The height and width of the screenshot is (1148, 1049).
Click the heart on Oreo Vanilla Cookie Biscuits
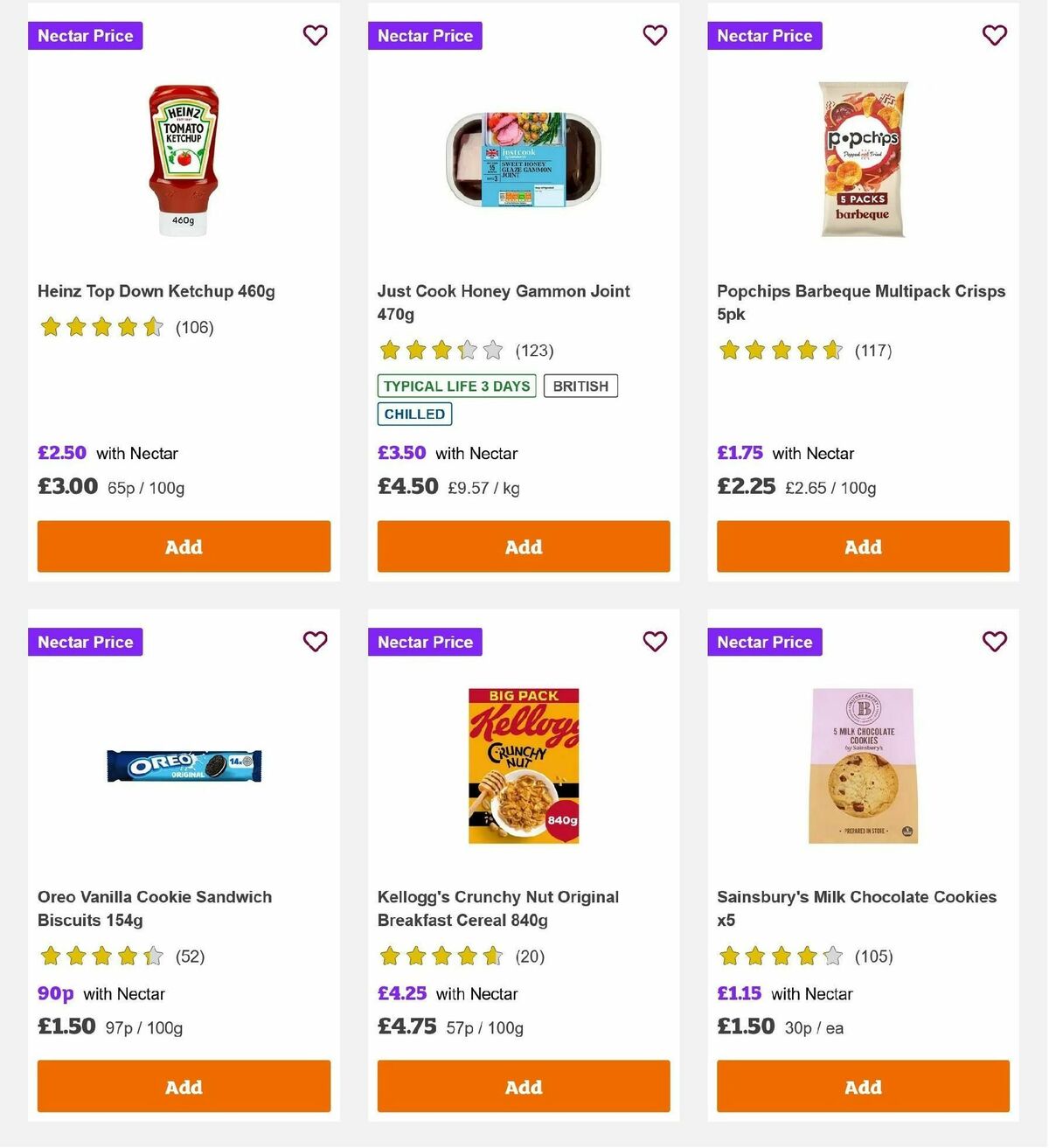(x=315, y=641)
